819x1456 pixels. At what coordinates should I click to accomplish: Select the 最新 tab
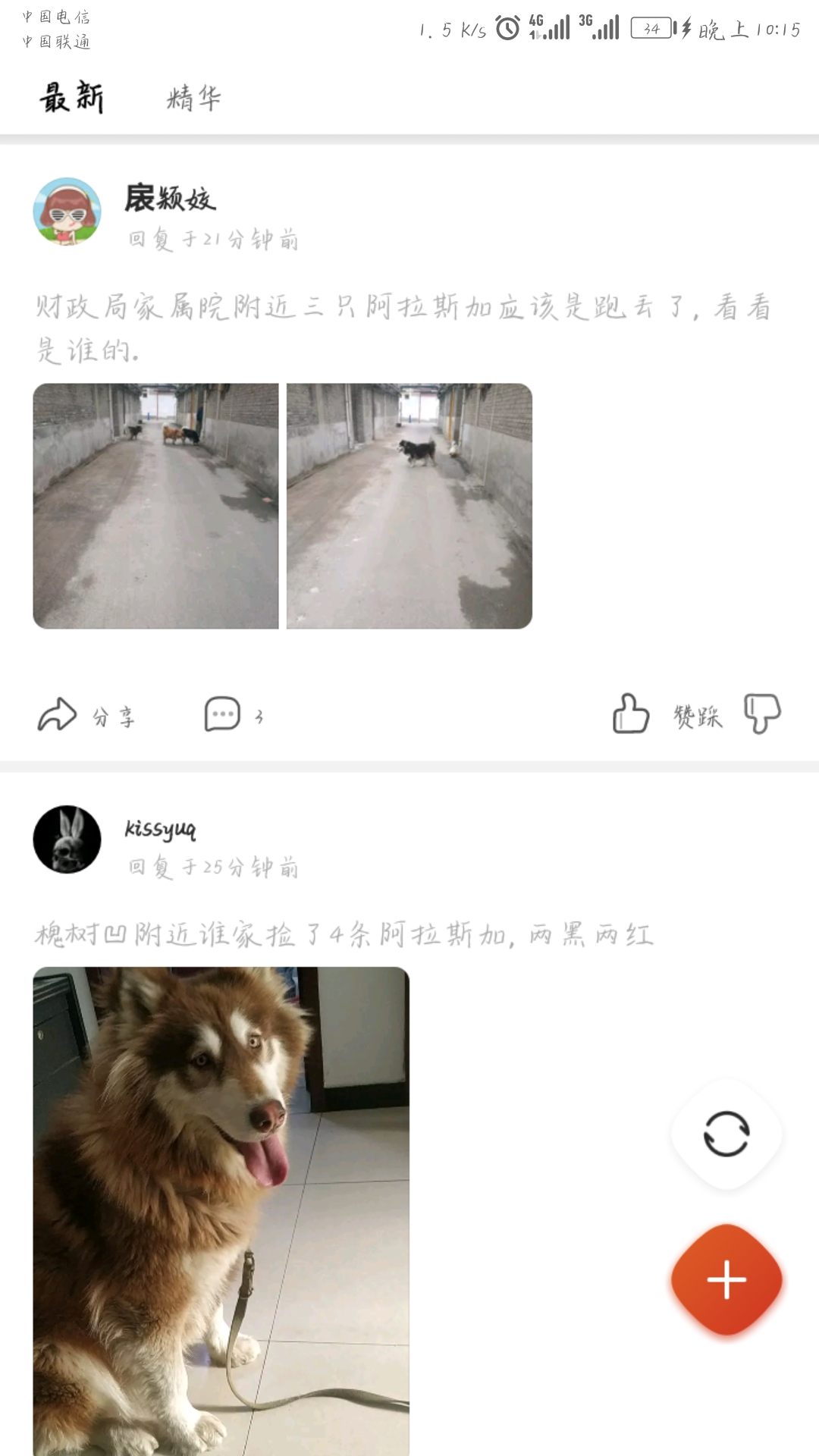click(71, 99)
